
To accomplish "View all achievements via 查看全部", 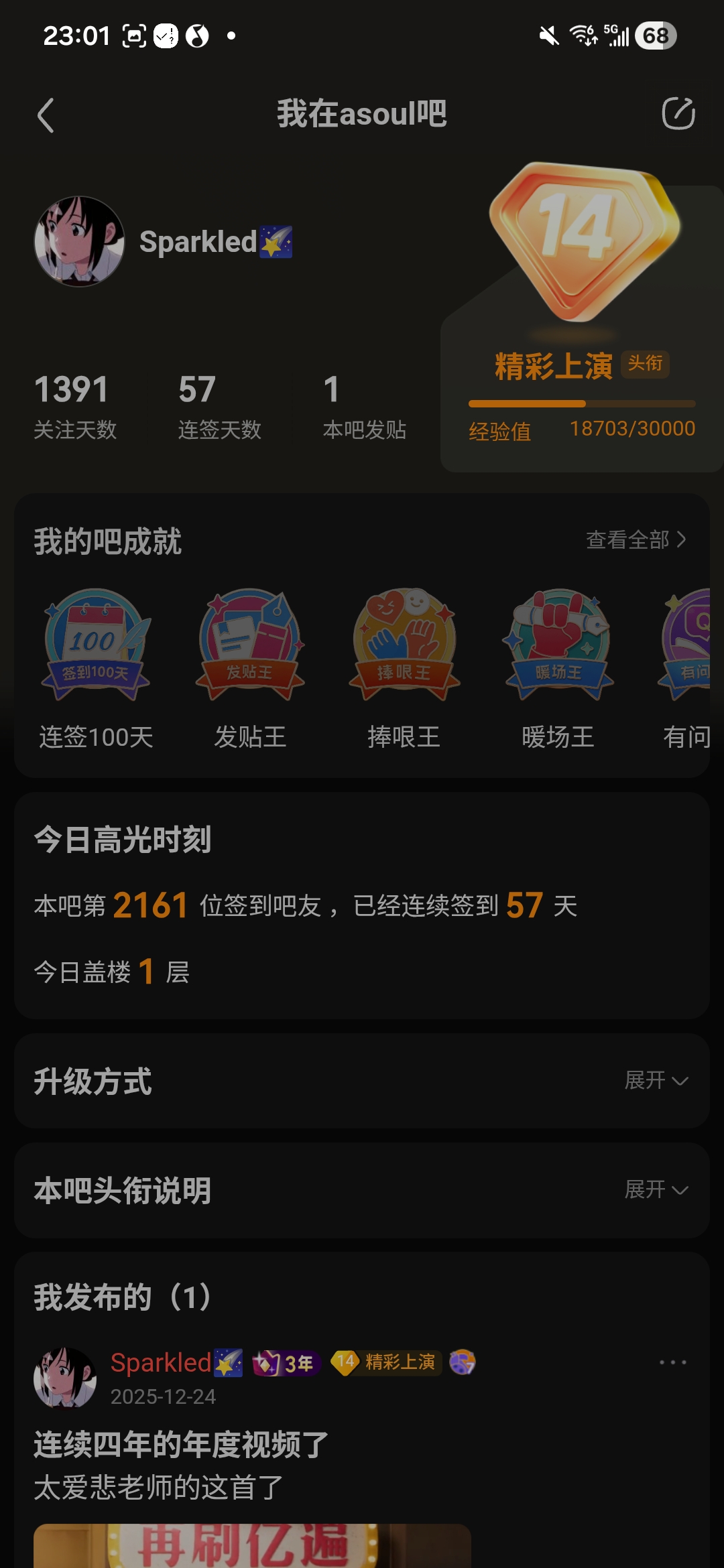I will [636, 539].
